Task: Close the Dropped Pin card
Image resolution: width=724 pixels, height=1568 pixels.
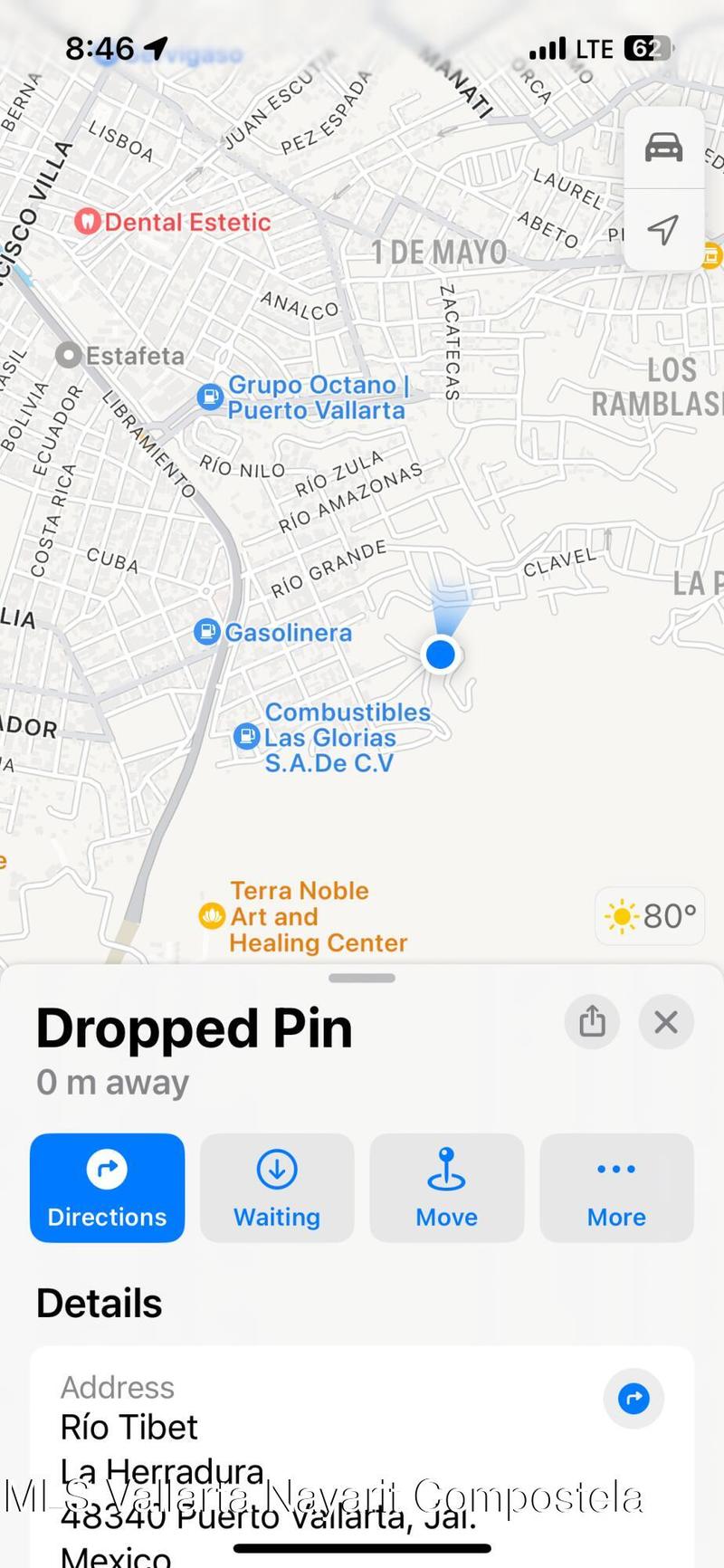Action: tap(666, 1021)
